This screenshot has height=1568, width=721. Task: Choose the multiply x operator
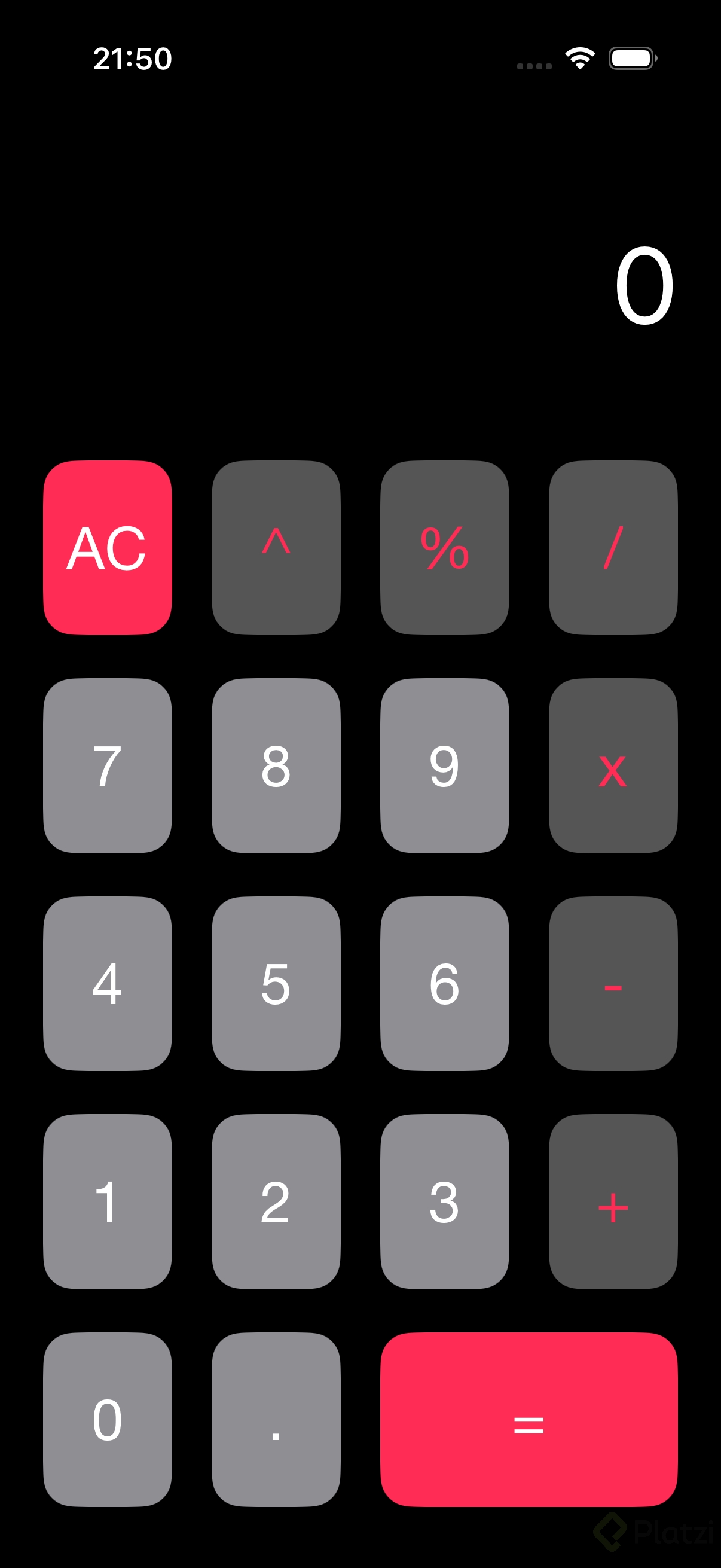[613, 765]
